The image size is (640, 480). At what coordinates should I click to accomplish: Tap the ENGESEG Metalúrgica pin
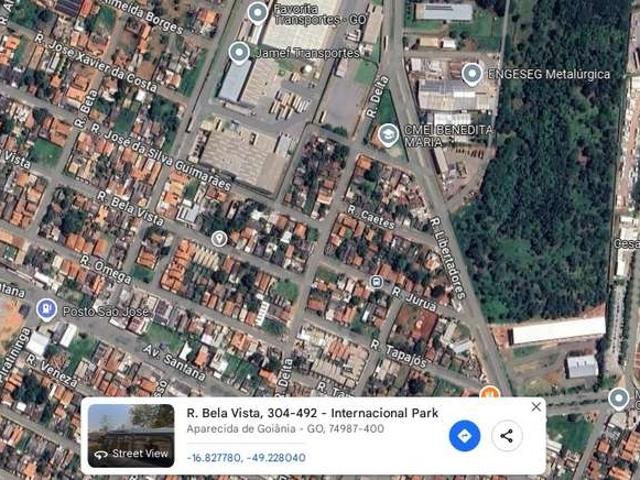tap(472, 73)
